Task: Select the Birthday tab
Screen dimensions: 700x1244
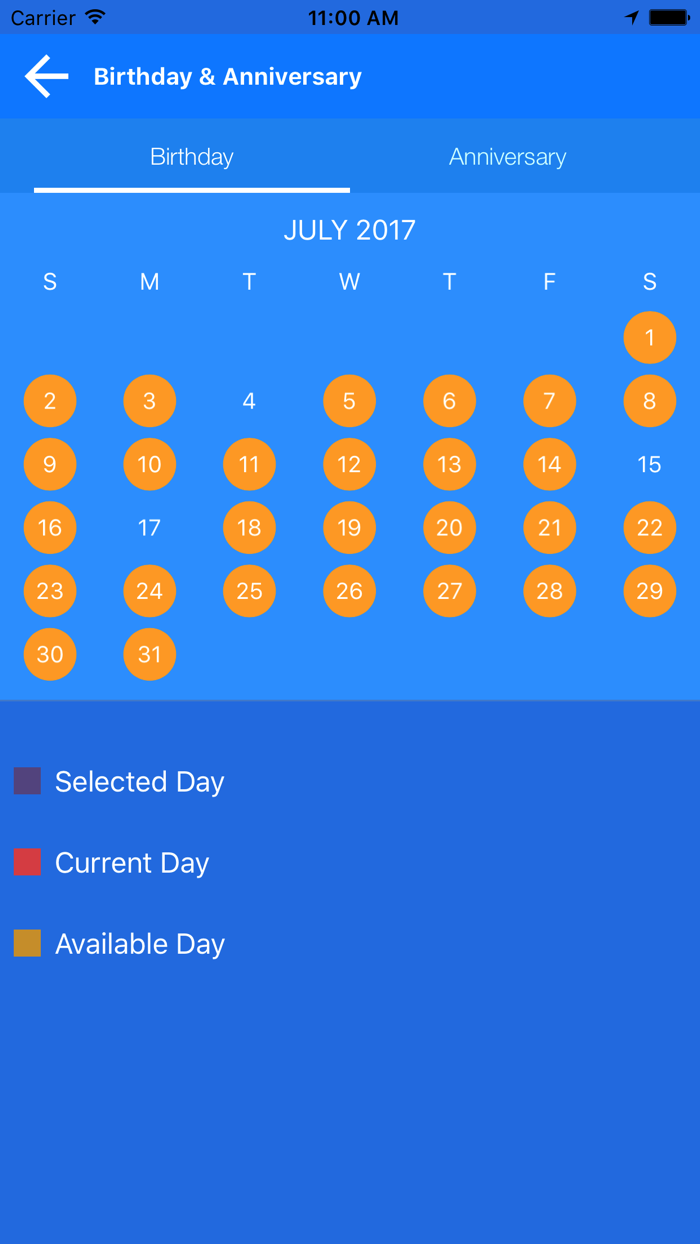Action: pos(192,157)
